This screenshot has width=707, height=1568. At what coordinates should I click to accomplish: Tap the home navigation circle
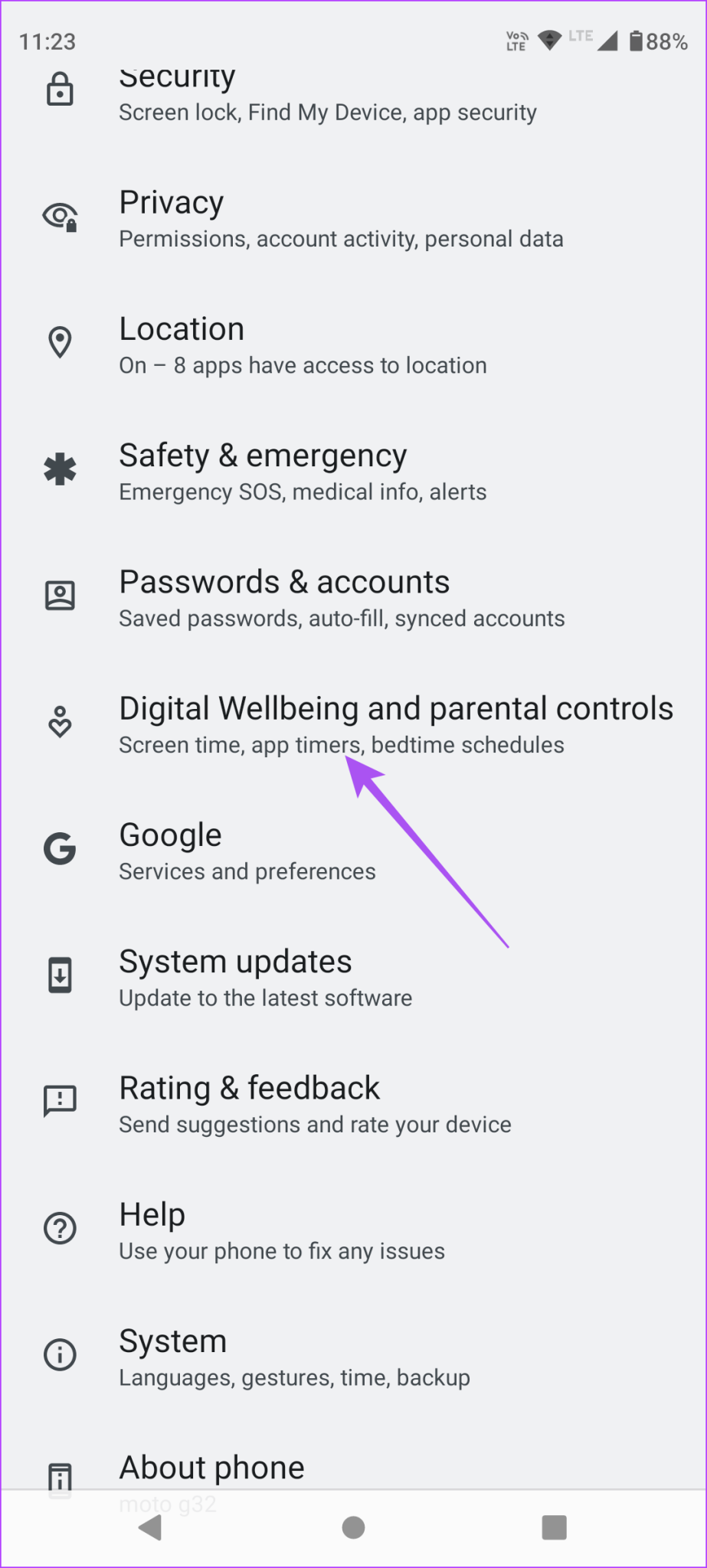click(352, 1527)
